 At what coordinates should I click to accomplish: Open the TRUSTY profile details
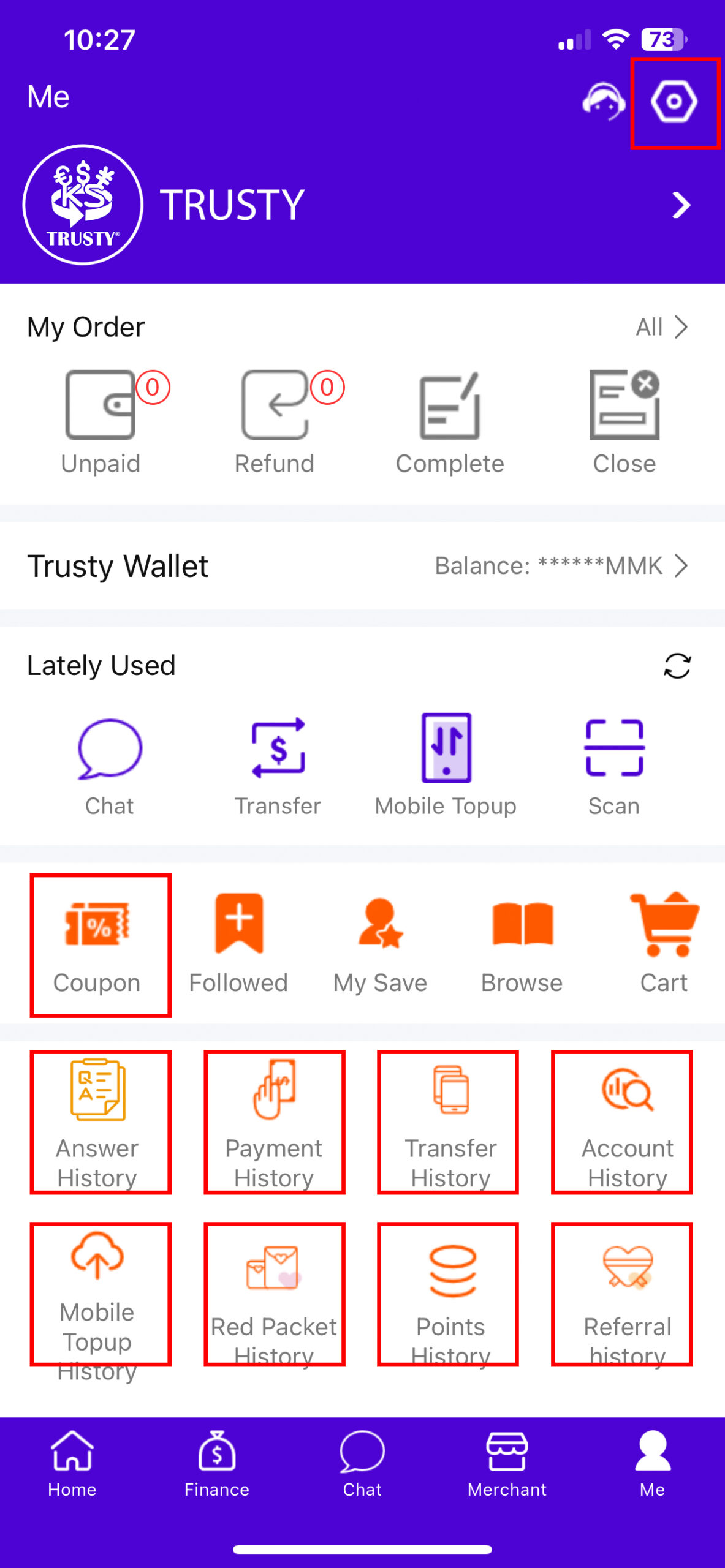(x=362, y=205)
